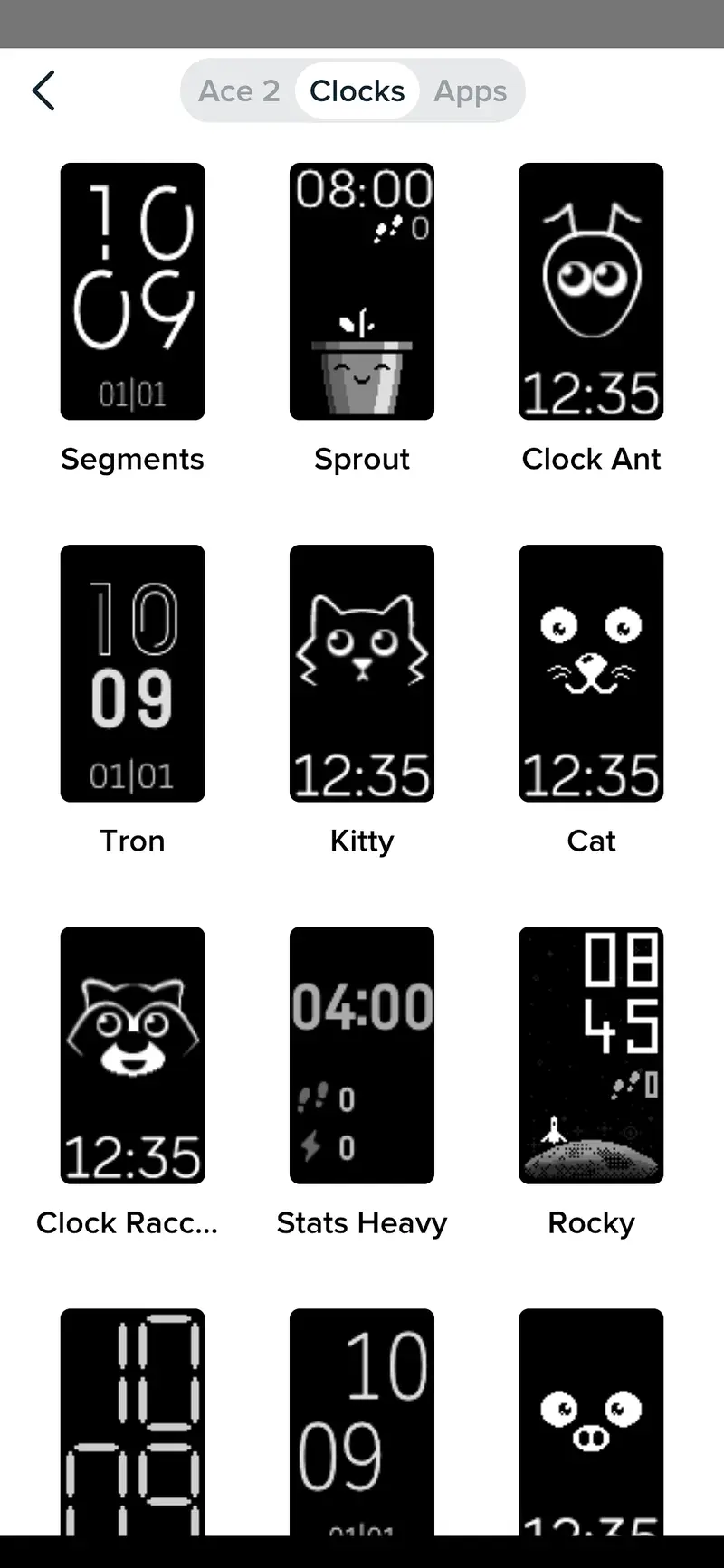The height and width of the screenshot is (1568, 724).
Task: Choose the Sprout clock face
Action: [x=361, y=291]
